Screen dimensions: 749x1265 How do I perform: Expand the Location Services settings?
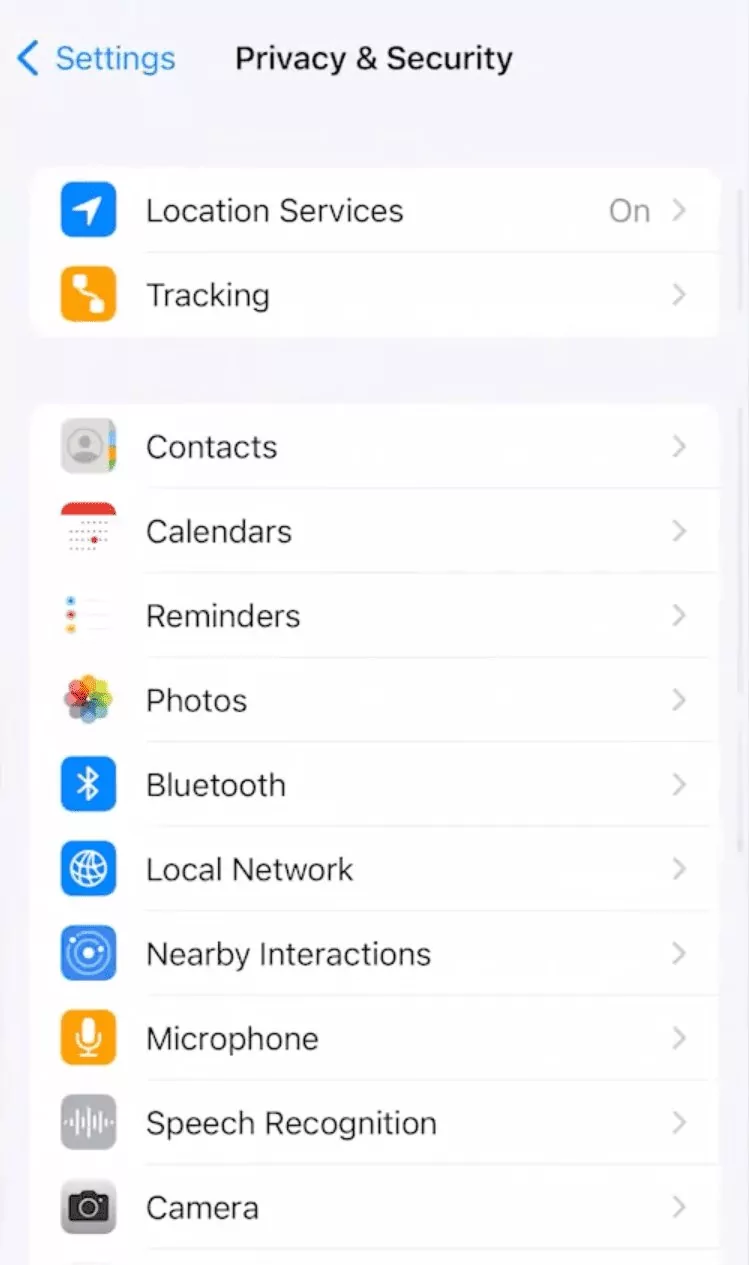[x=375, y=211]
